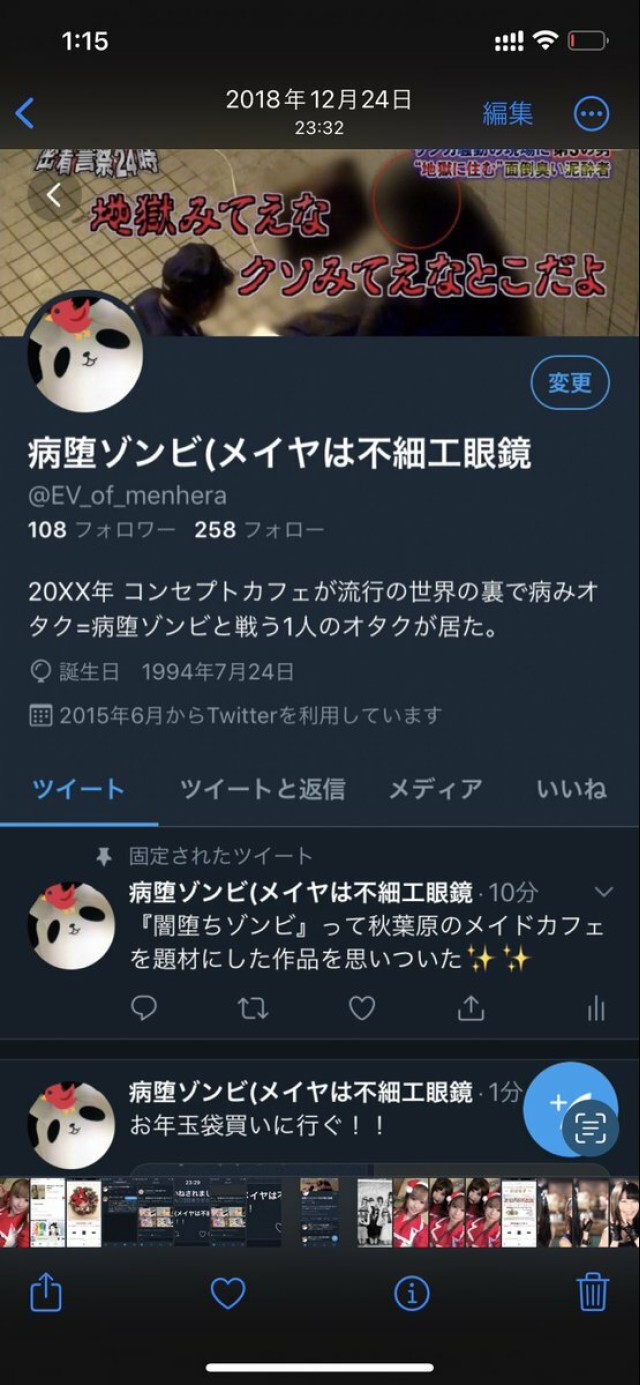Favorite this photo with the heart
Viewport: 640px width, 1385px height.
tap(228, 1294)
